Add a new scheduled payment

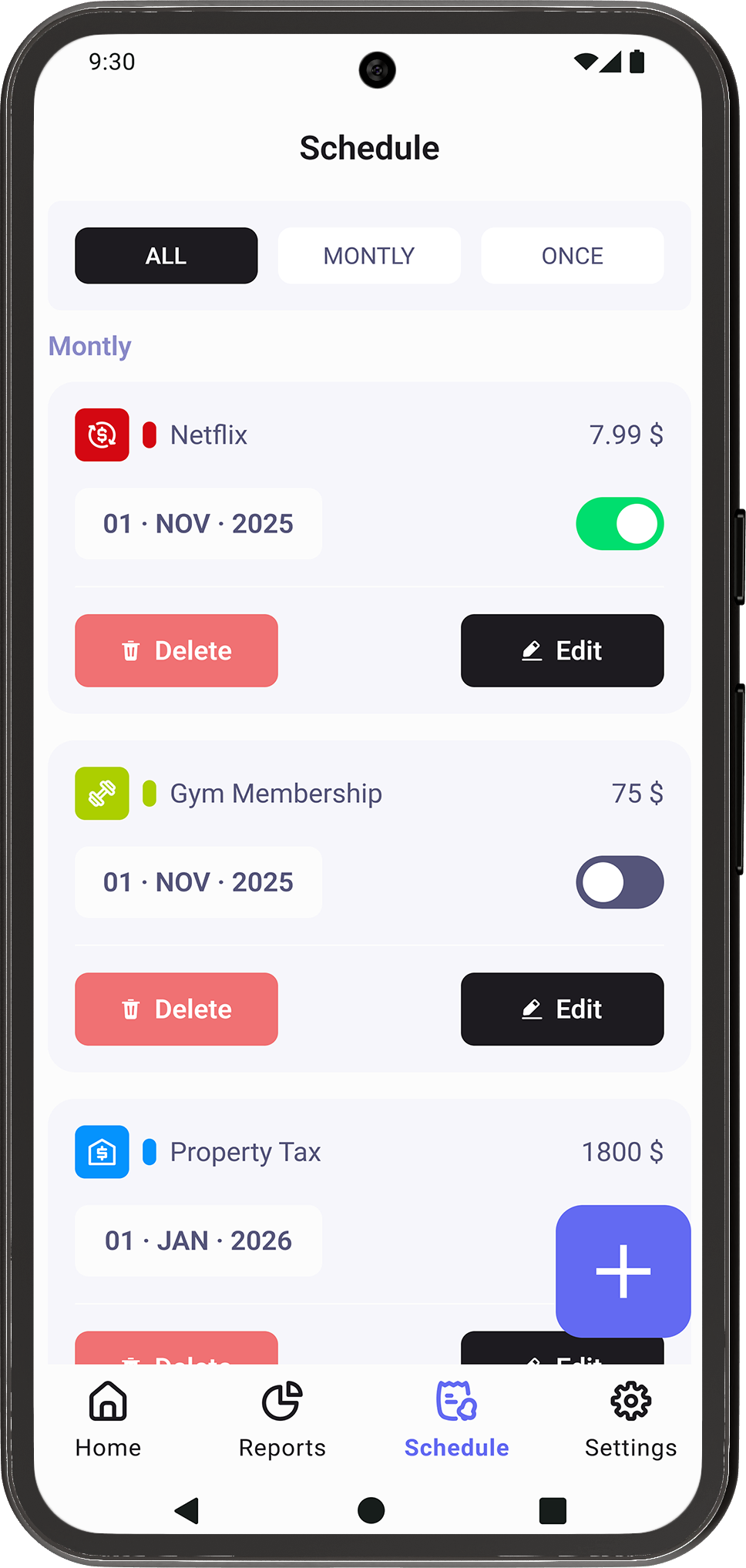click(x=623, y=1271)
